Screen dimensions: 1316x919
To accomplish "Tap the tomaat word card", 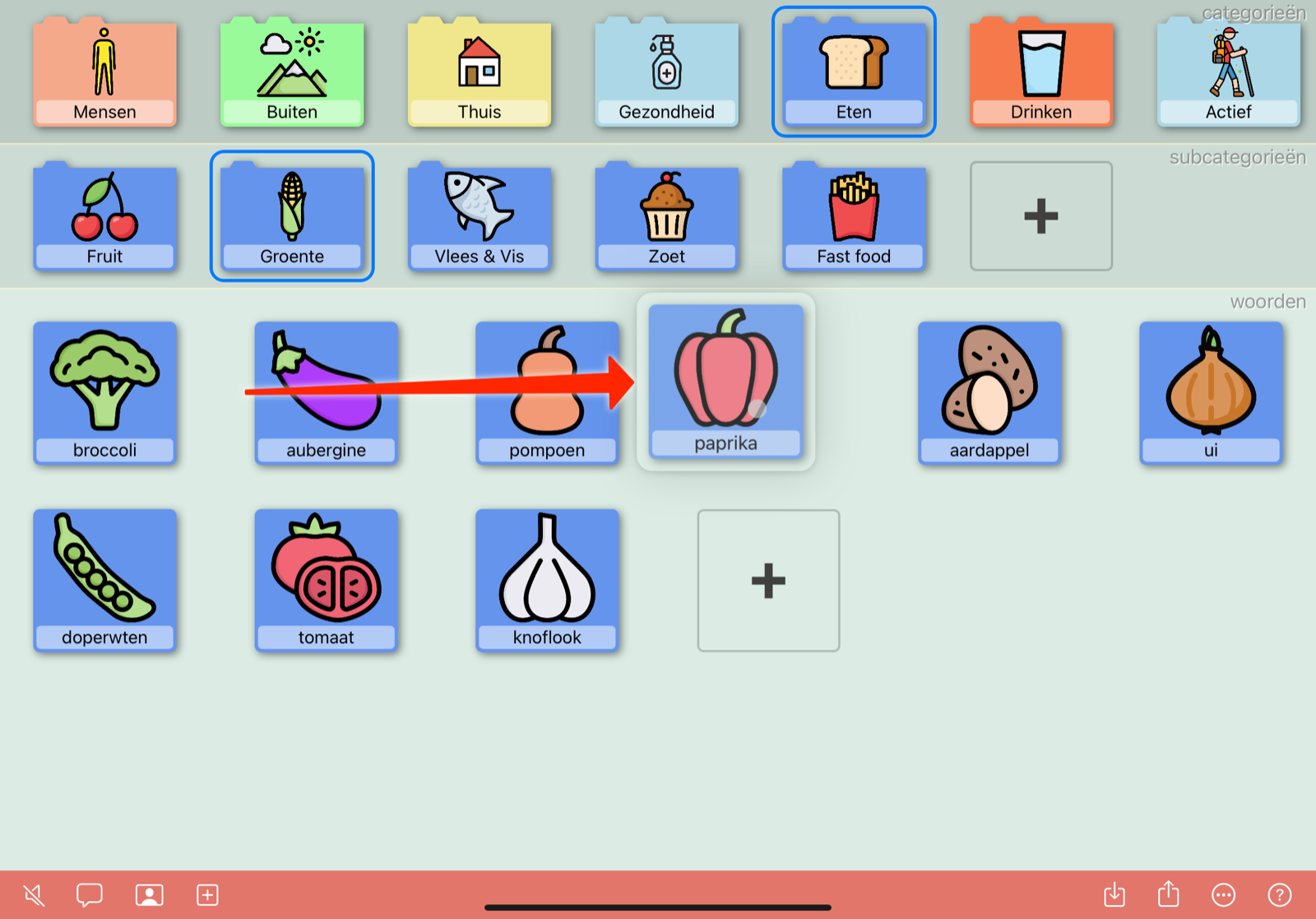I will [327, 580].
